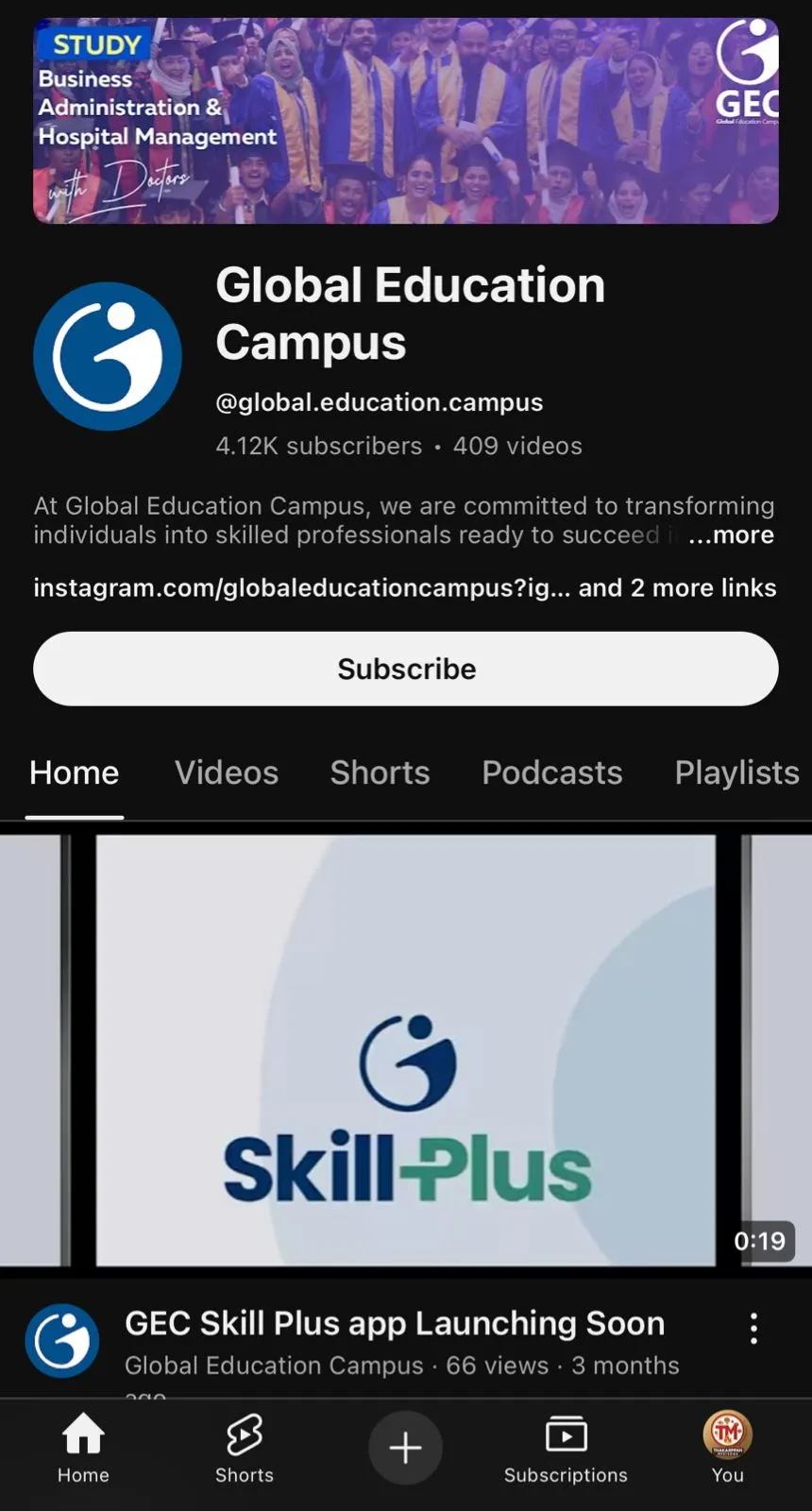Open options for GEC Skill Plus video
Screen dimensions: 812x1511
[x=753, y=1328]
